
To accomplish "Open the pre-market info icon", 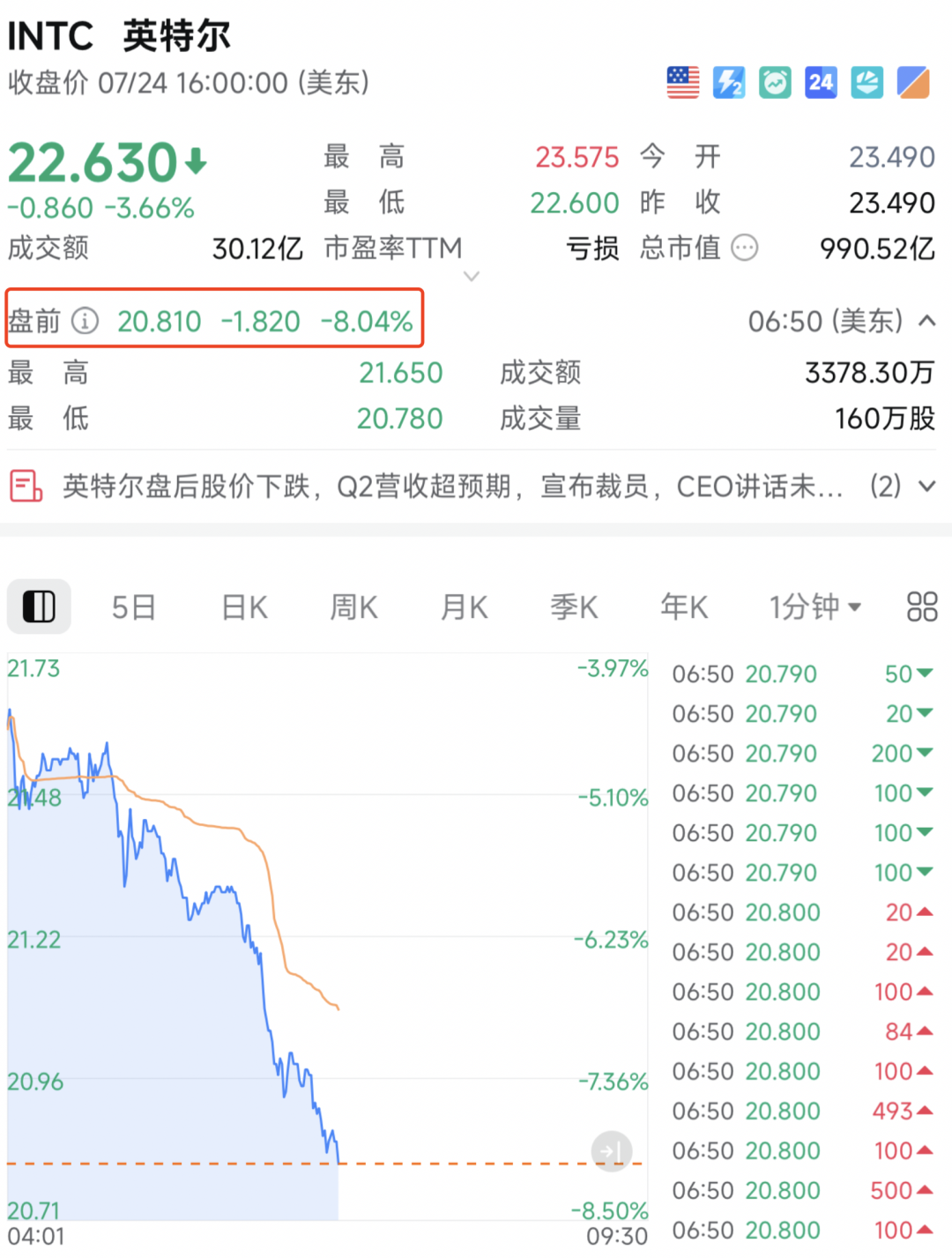I will coord(85,321).
